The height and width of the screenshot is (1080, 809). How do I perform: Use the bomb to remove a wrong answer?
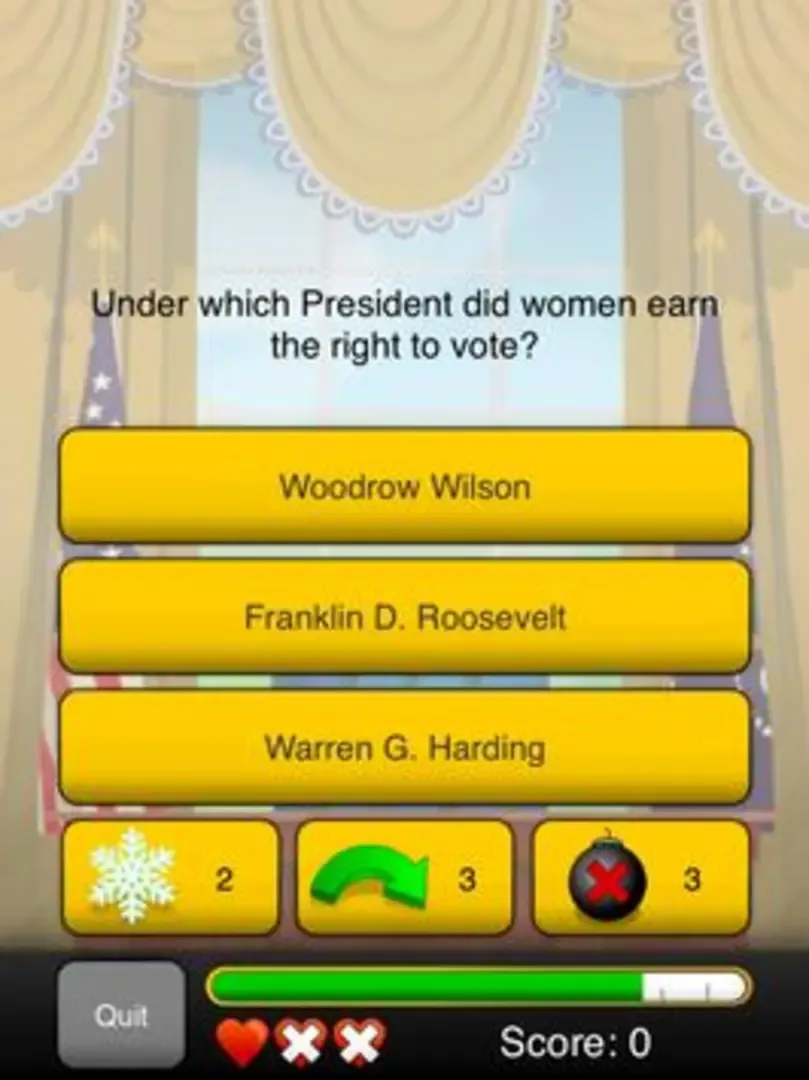(640, 878)
